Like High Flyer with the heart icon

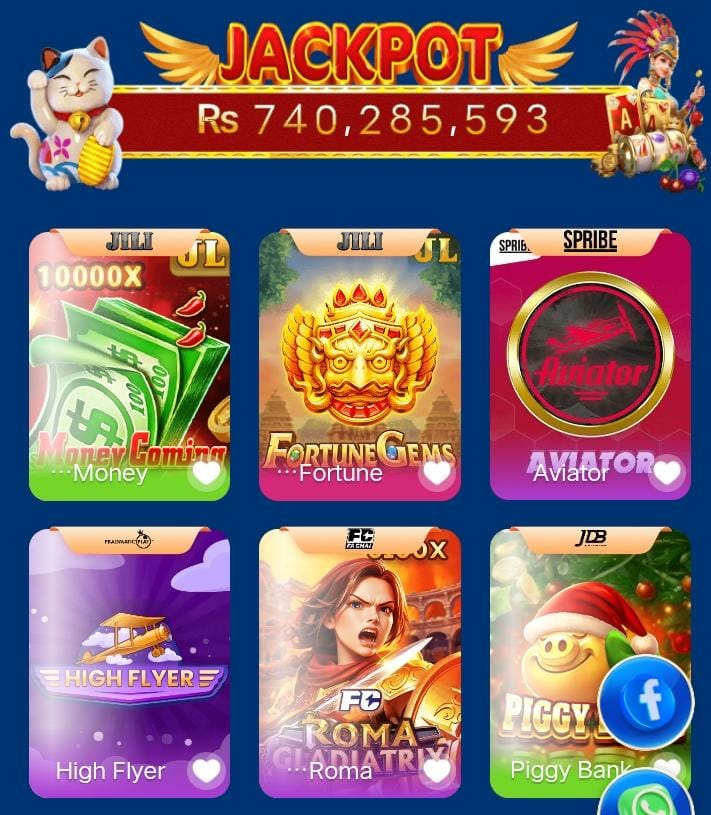[x=206, y=771]
